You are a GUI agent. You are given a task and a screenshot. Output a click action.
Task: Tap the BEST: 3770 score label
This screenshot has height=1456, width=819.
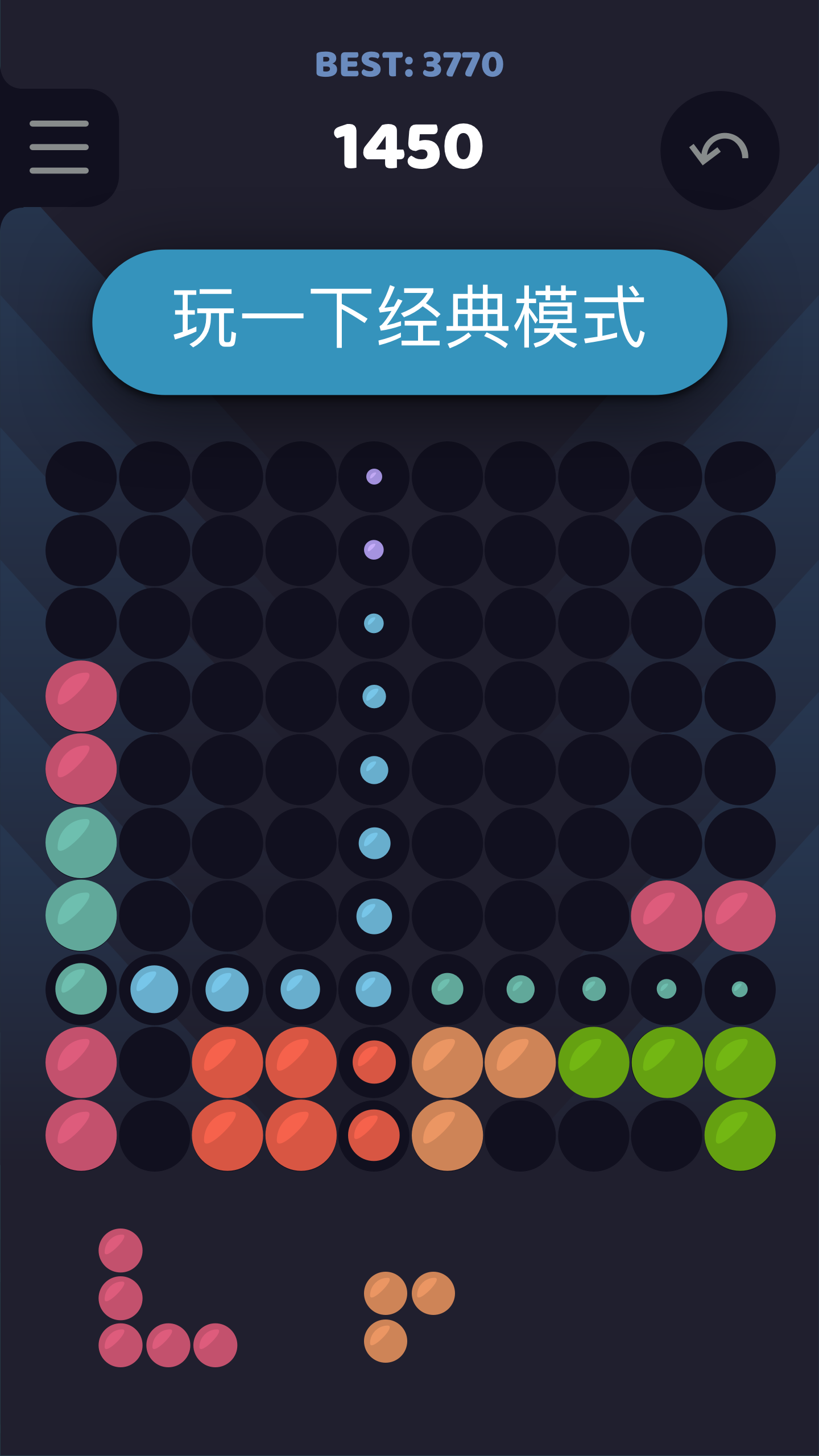point(409,64)
